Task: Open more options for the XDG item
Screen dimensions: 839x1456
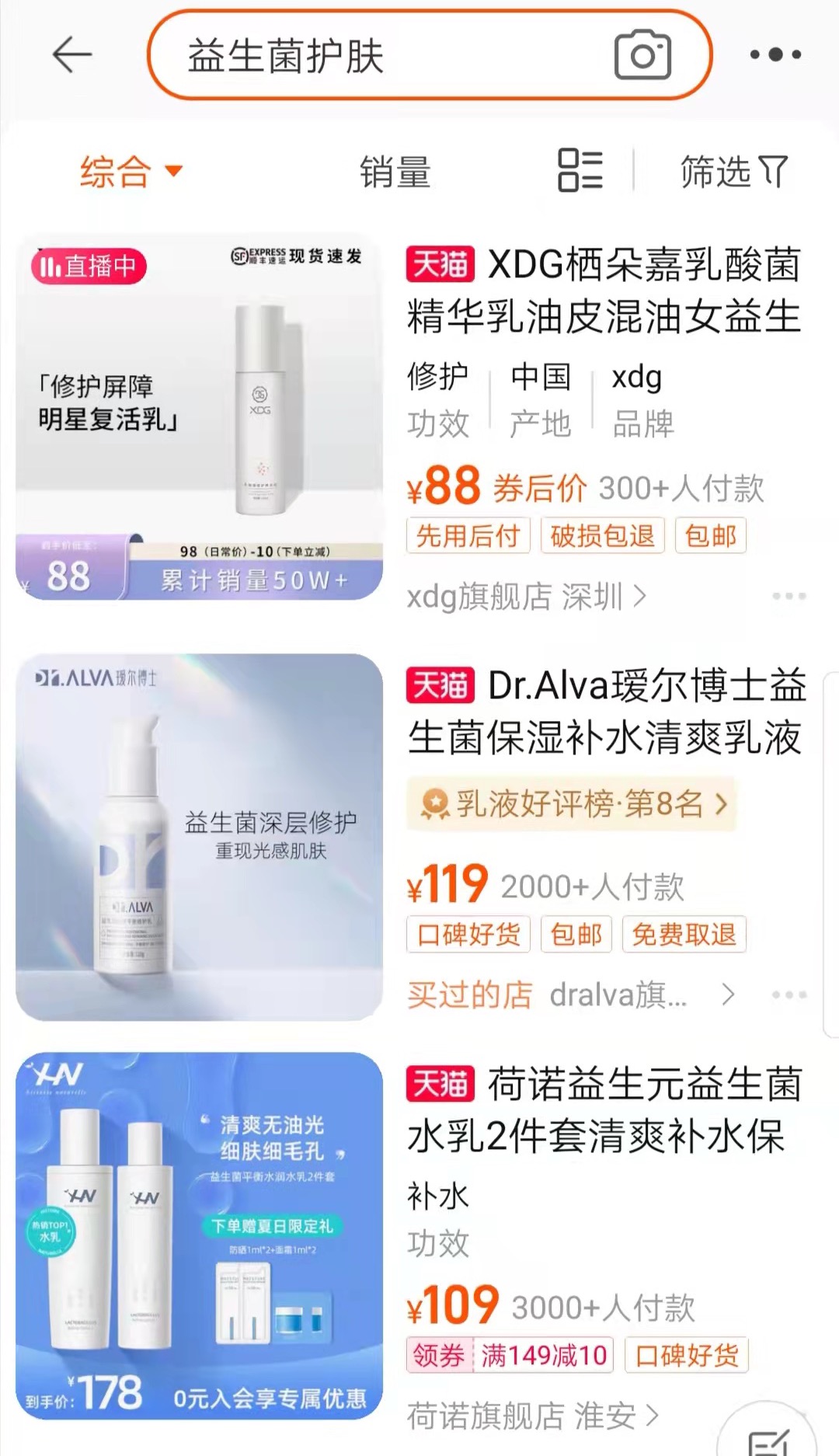Action: (789, 597)
